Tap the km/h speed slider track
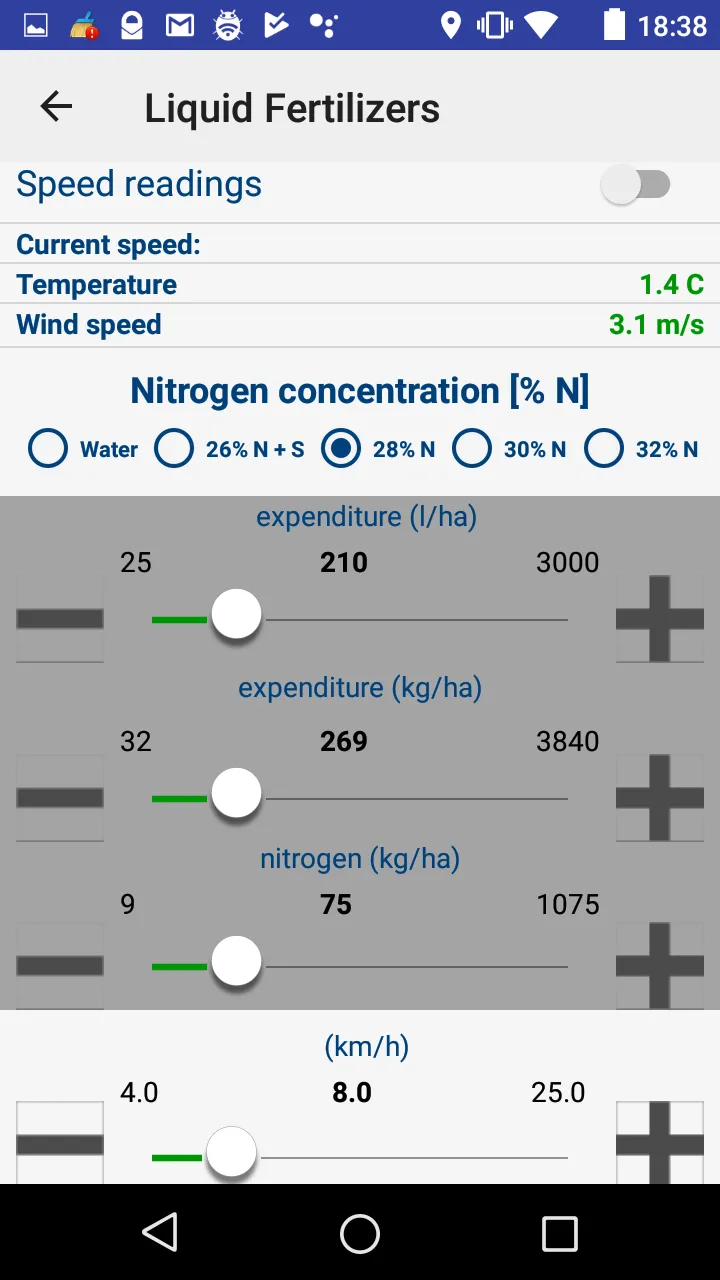The width and height of the screenshot is (720, 1280). (x=400, y=1157)
